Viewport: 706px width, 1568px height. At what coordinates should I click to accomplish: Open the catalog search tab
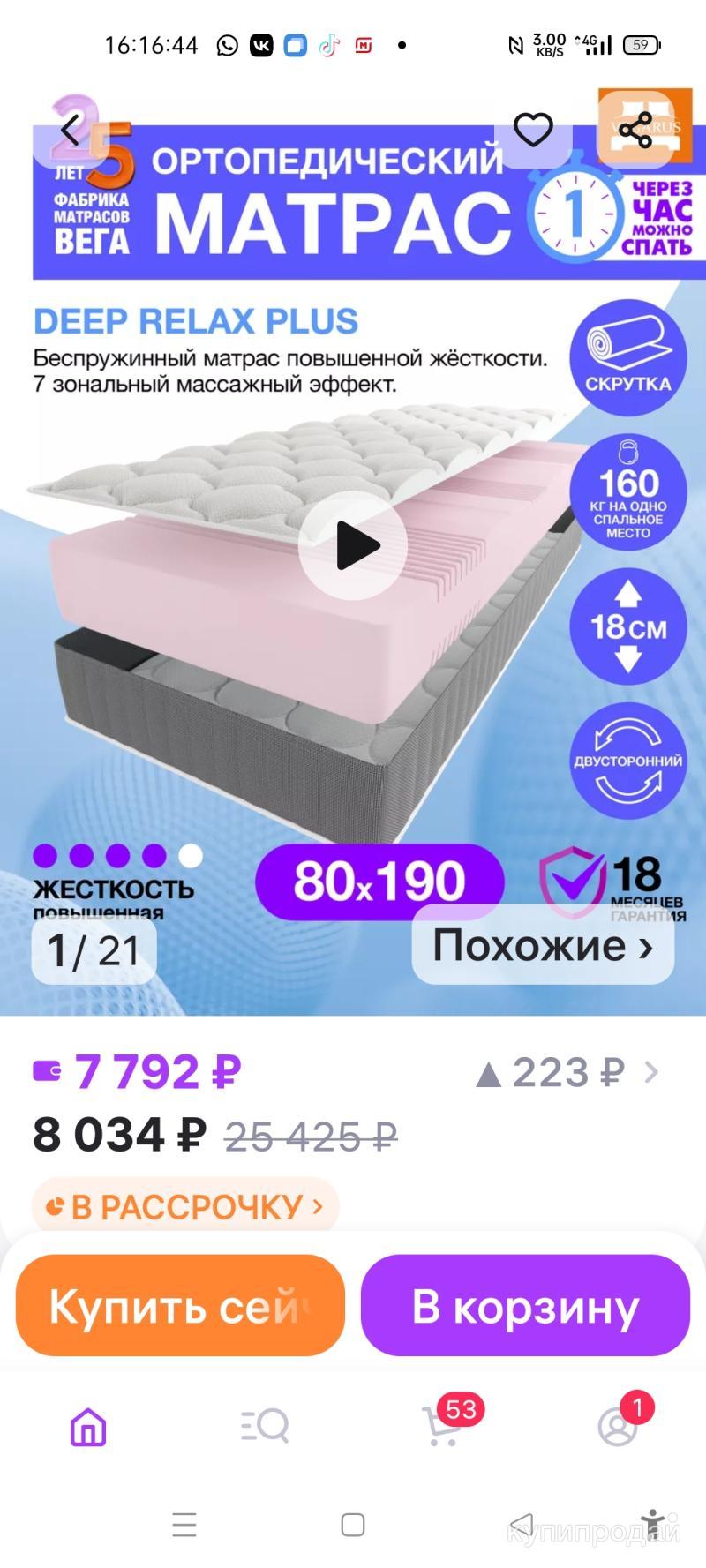coord(265,1427)
